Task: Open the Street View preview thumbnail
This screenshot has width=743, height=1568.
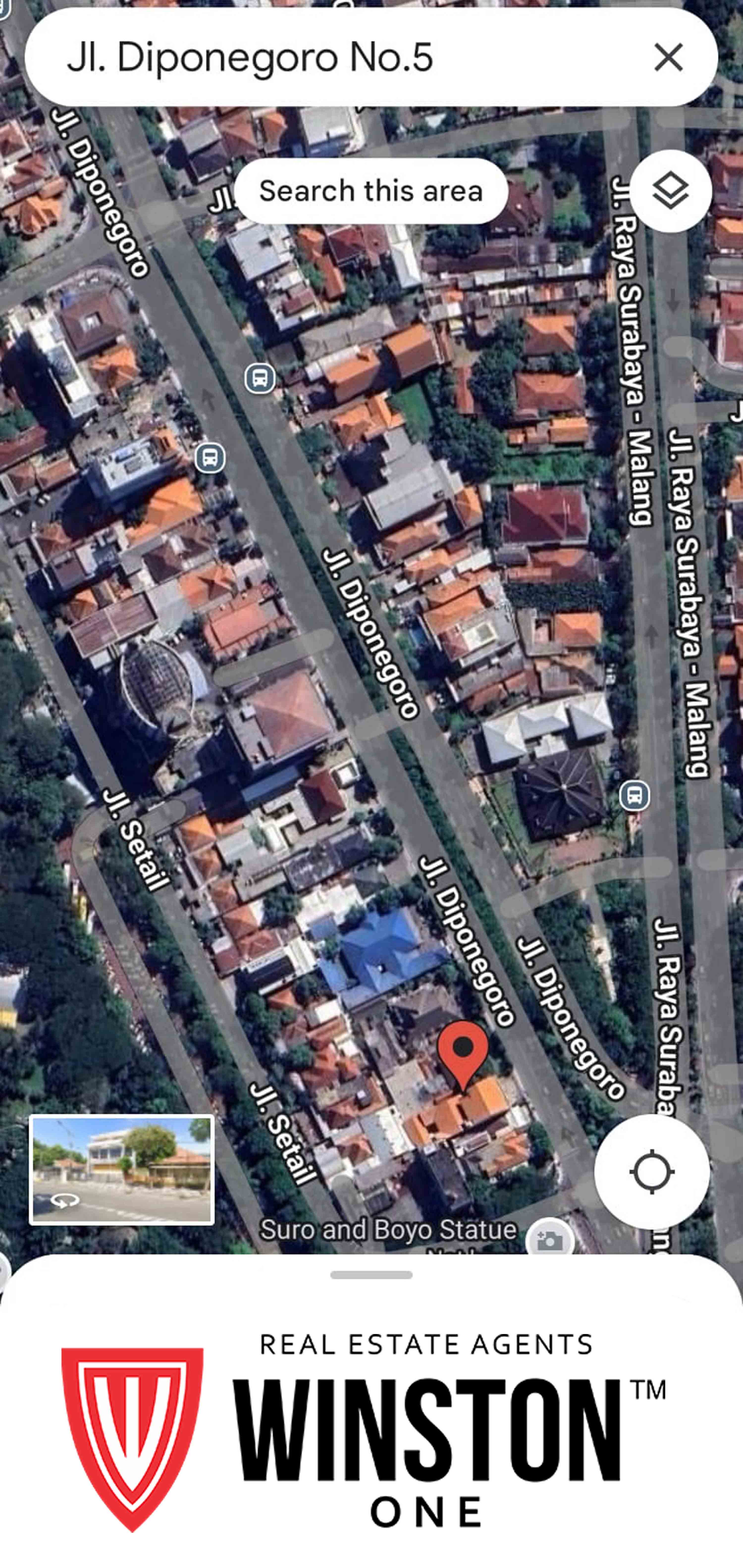Action: coord(122,1169)
